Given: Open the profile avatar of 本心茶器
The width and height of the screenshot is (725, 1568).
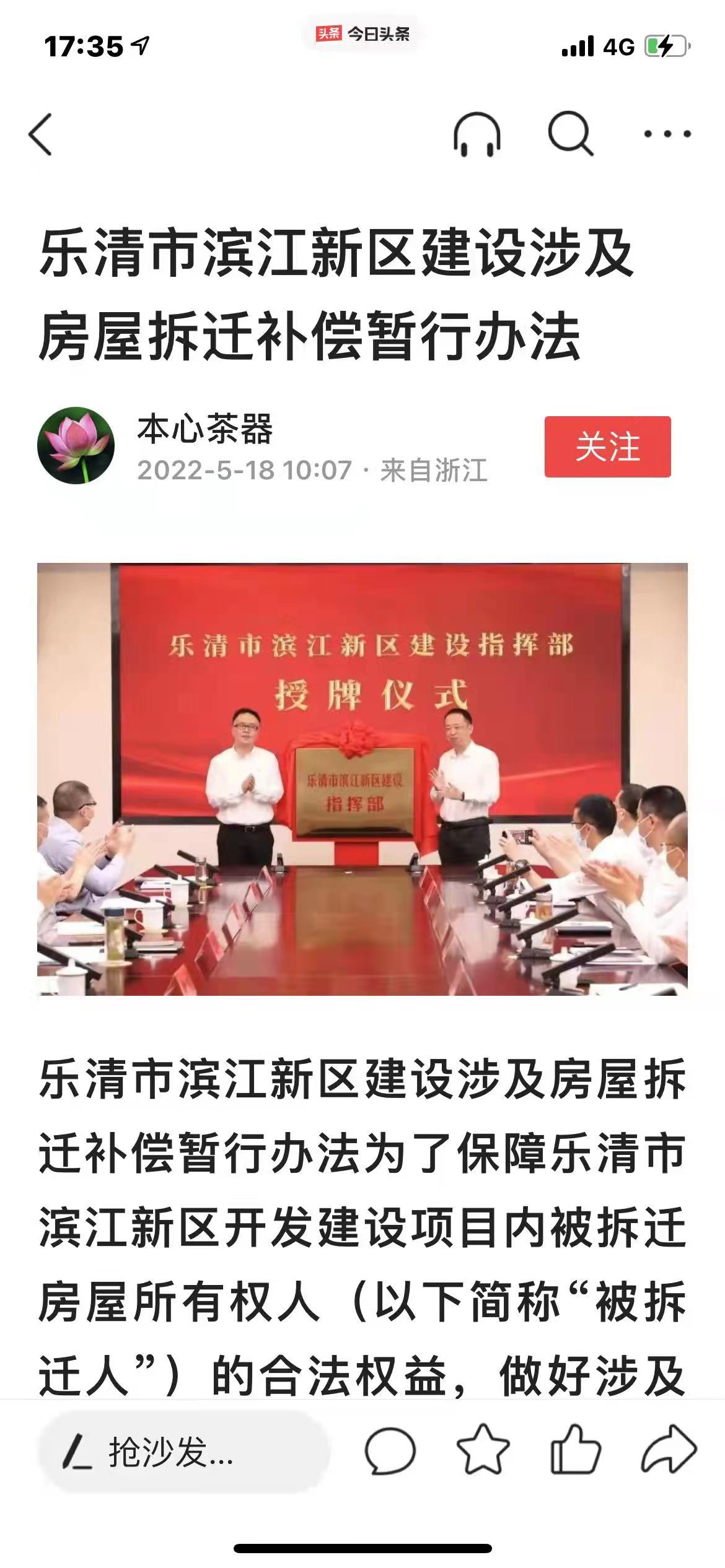Looking at the screenshot, I should click(76, 445).
